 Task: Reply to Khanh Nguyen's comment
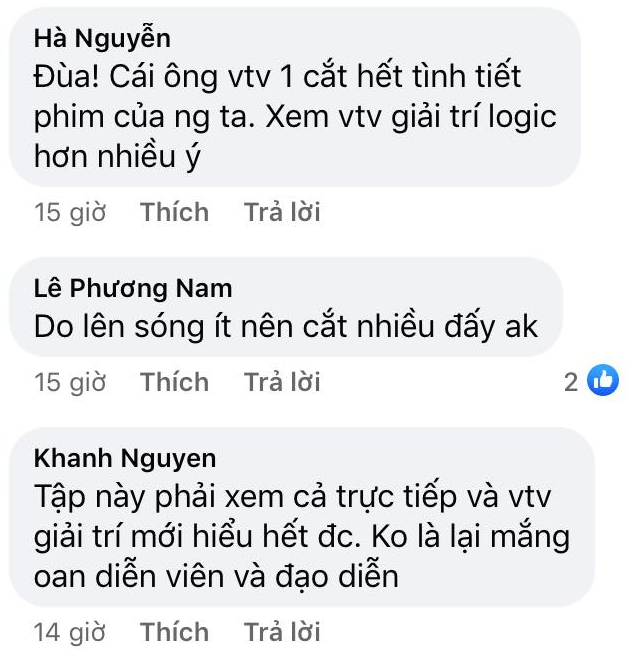click(x=282, y=632)
